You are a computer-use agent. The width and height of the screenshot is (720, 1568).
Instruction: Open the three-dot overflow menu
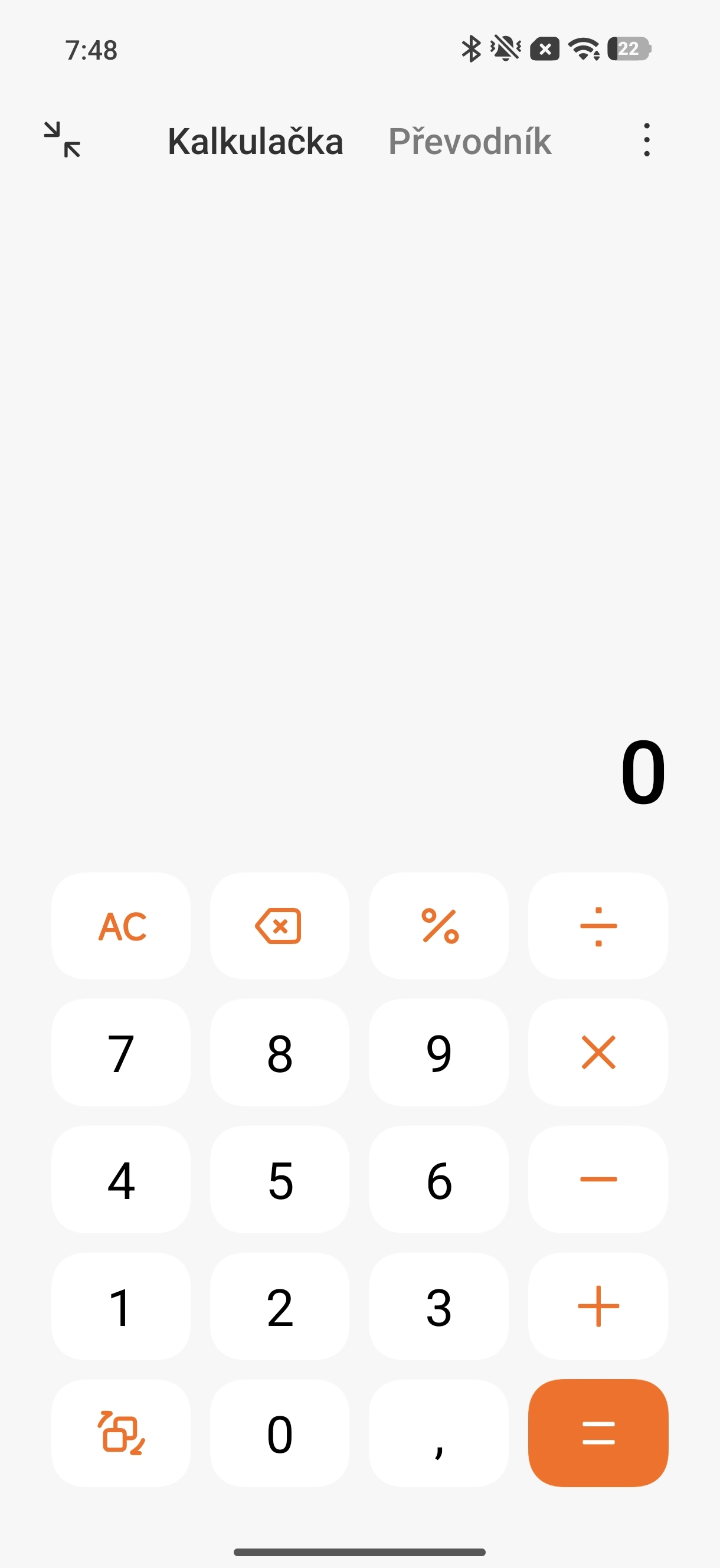tap(646, 141)
